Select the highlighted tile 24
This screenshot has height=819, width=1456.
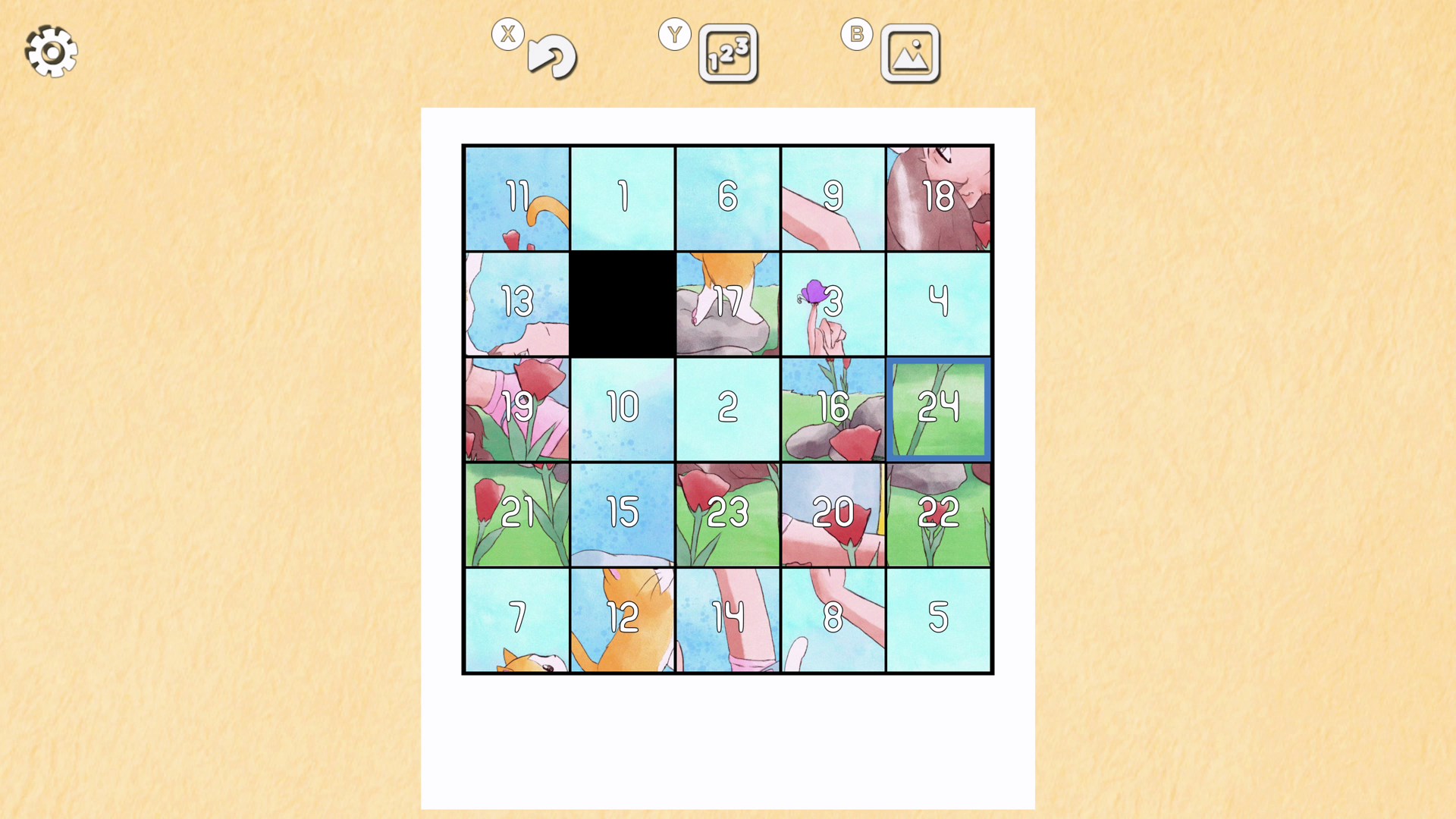pyautogui.click(x=939, y=409)
